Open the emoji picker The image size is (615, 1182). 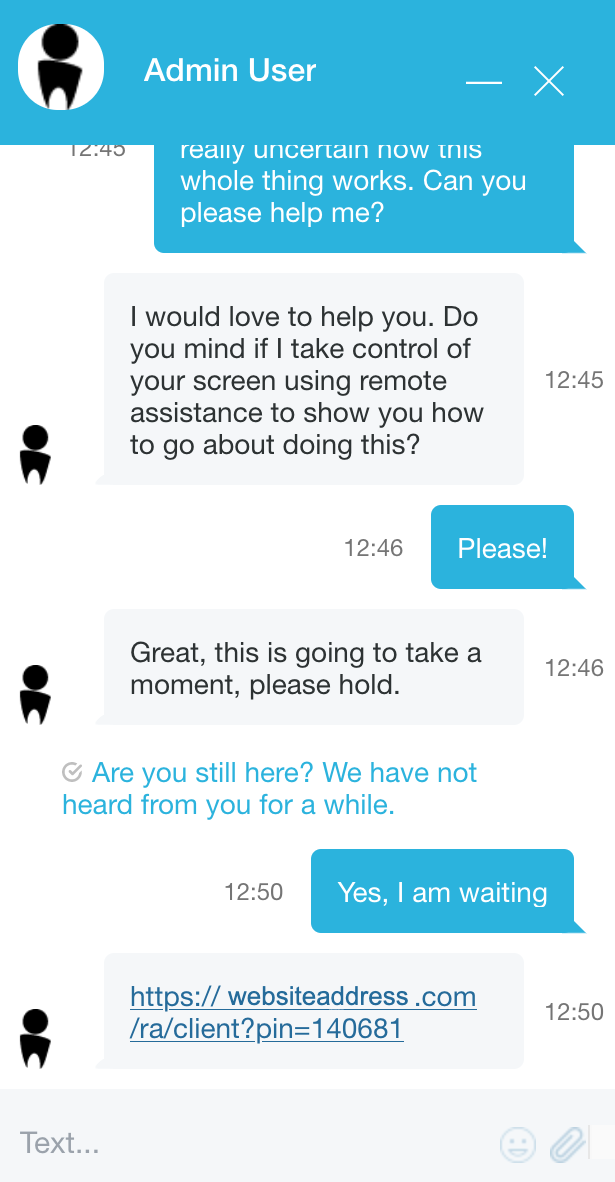[x=518, y=1144]
